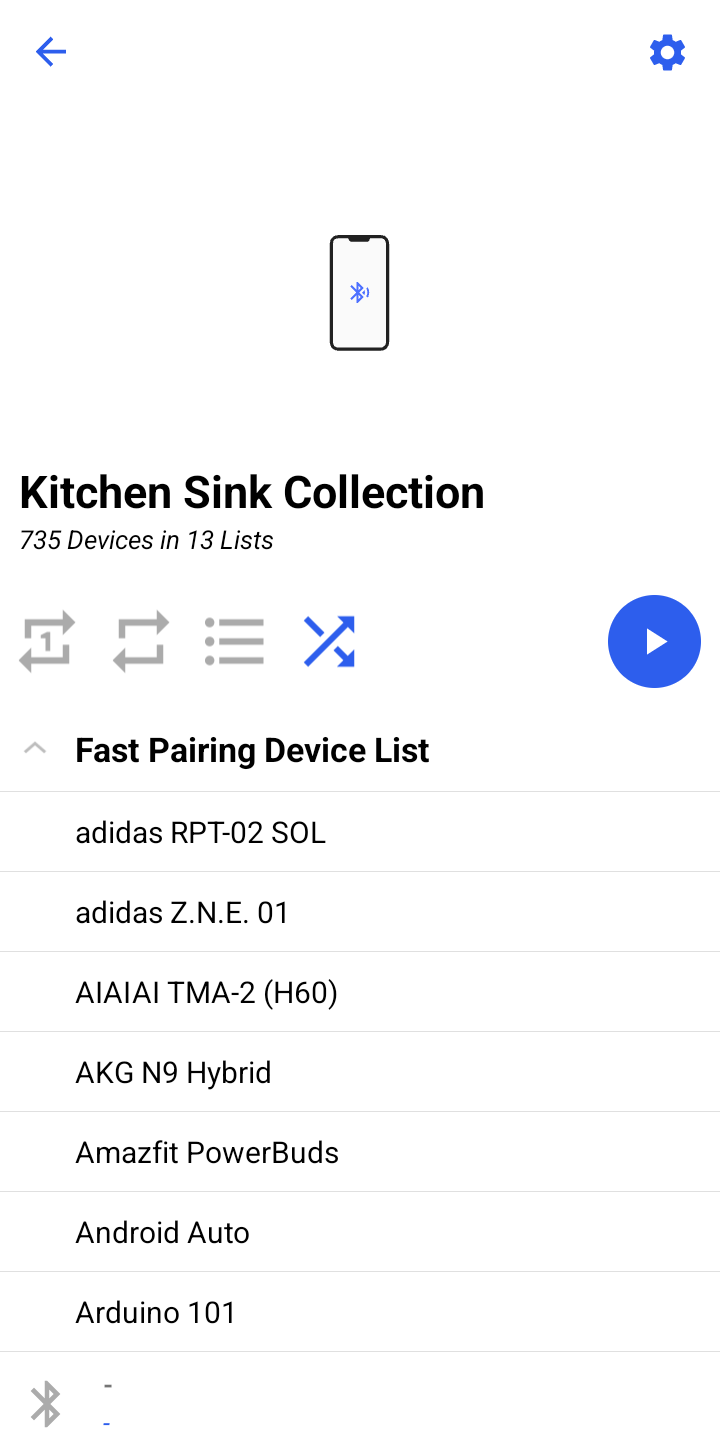Open the settings gear
This screenshot has width=720, height=1451.
click(667, 52)
